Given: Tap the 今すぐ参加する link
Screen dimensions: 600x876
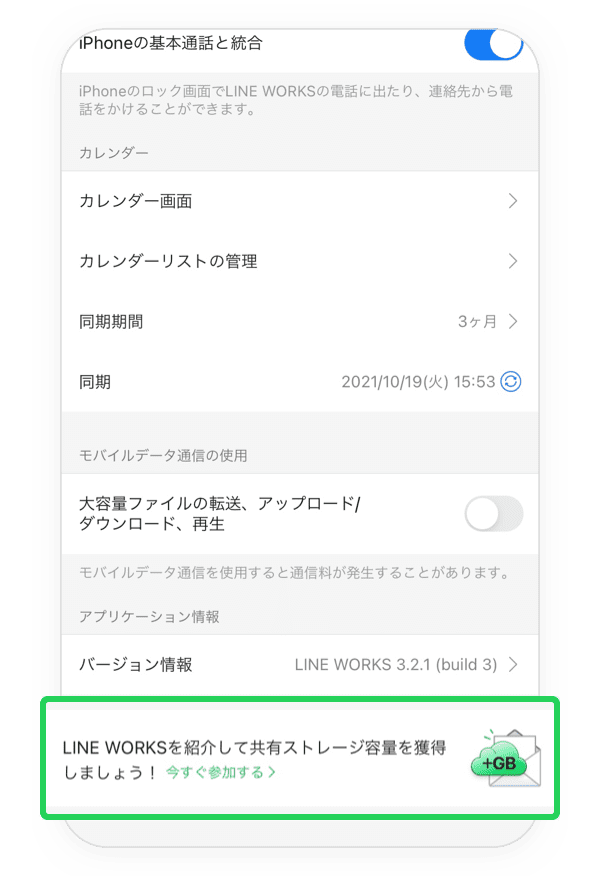Looking at the screenshot, I should (221, 772).
